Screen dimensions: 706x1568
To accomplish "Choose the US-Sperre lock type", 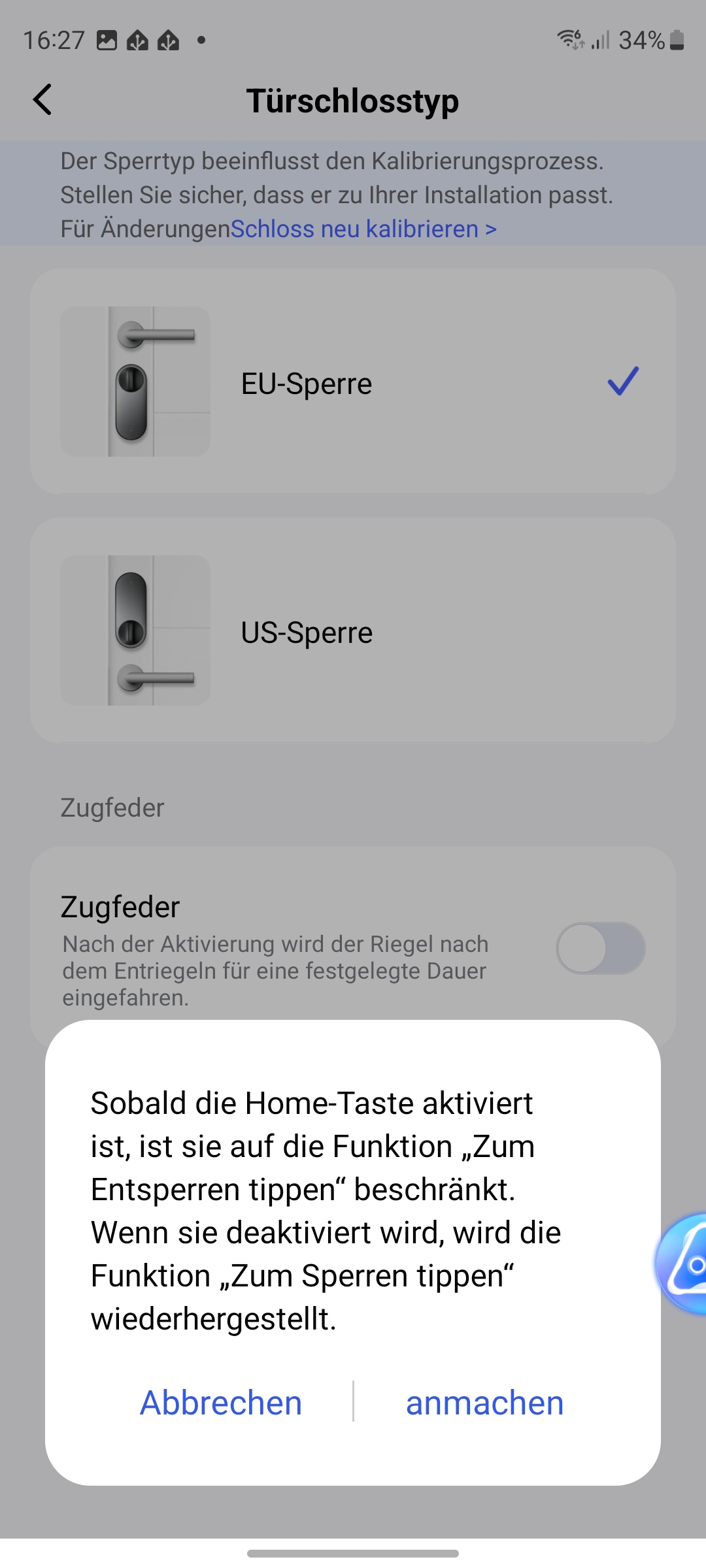I will pyautogui.click(x=353, y=630).
